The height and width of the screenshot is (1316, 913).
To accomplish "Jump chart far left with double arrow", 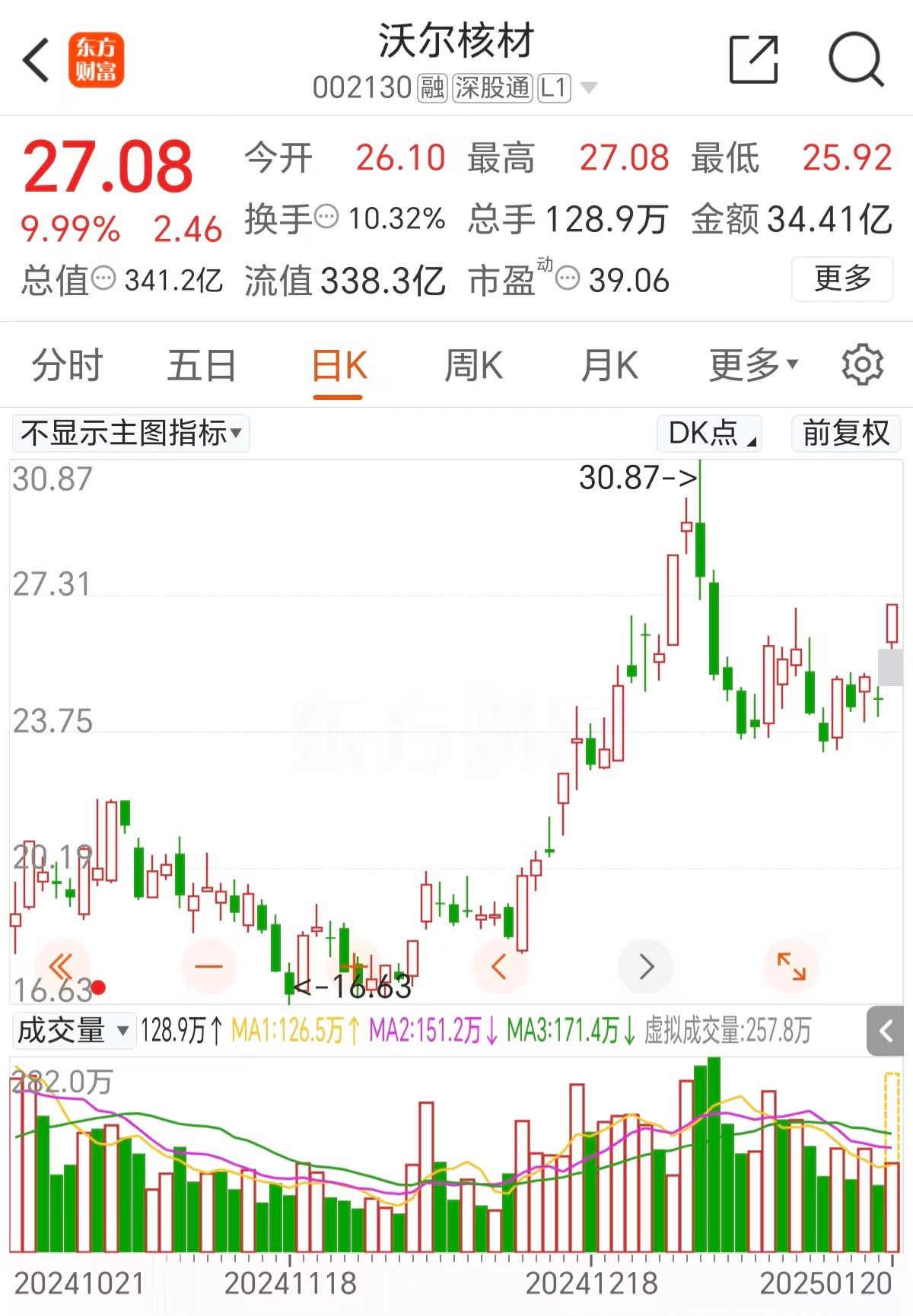I will pyautogui.click(x=62, y=967).
